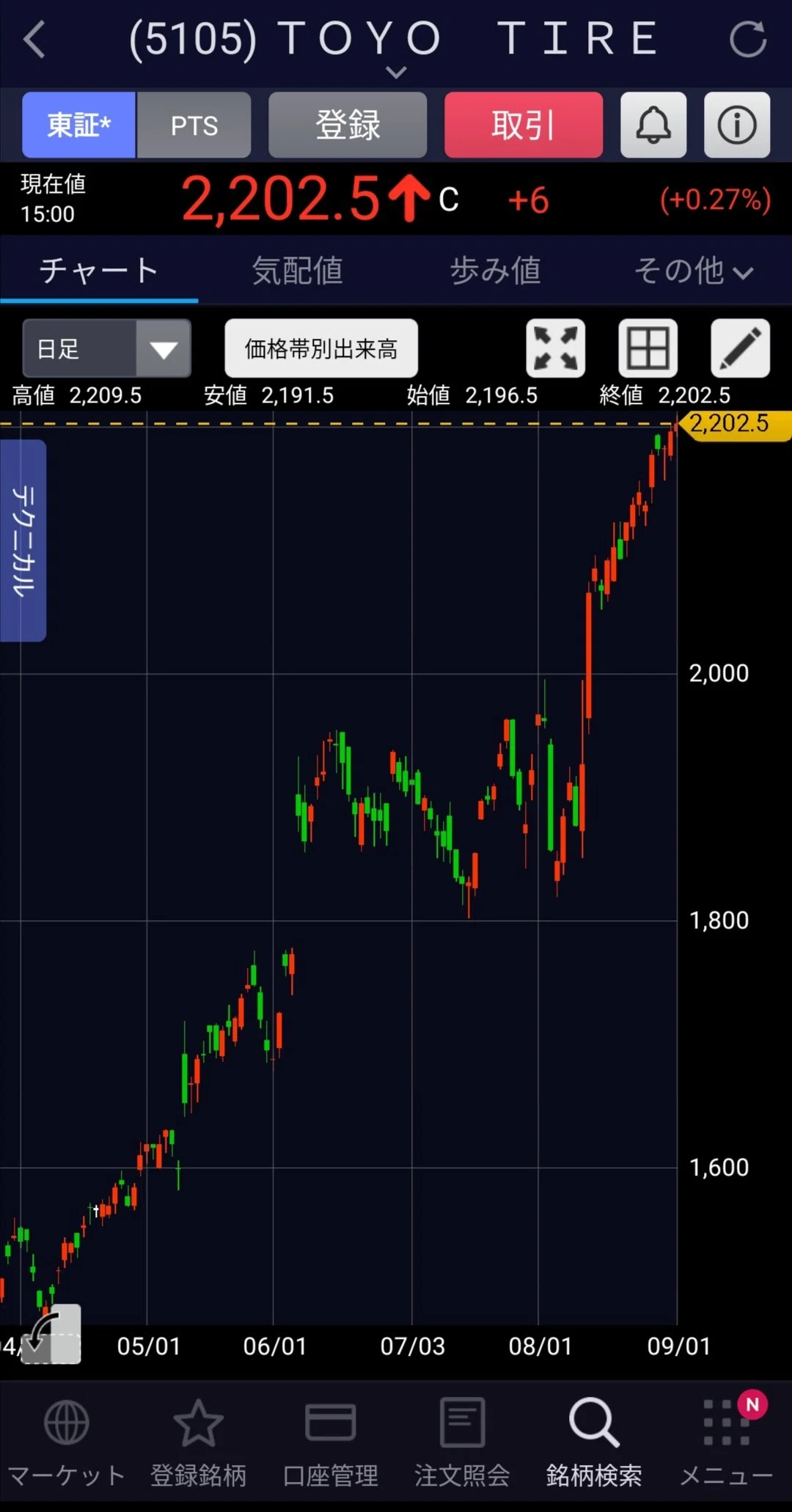Expand the stock name chevron under the title
792x1512 pixels.
point(396,72)
